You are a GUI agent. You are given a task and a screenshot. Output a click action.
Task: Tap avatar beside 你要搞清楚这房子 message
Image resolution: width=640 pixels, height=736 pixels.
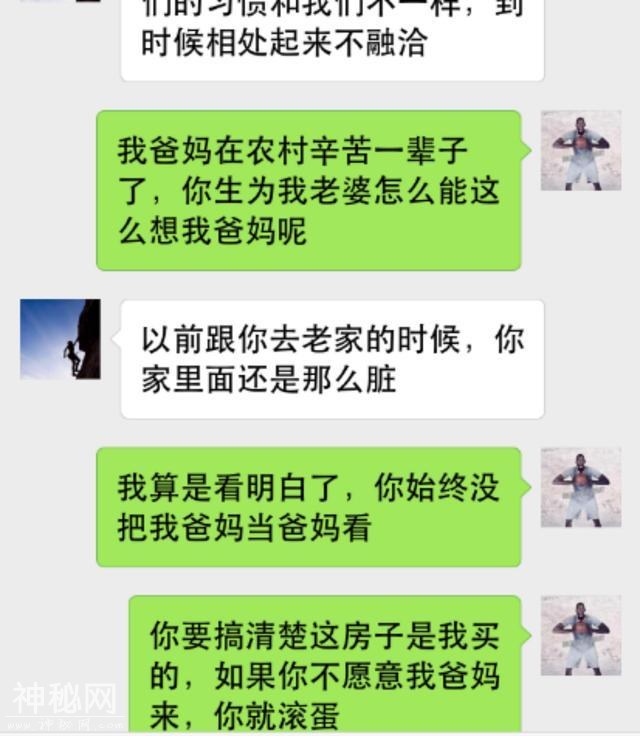[x=580, y=636]
